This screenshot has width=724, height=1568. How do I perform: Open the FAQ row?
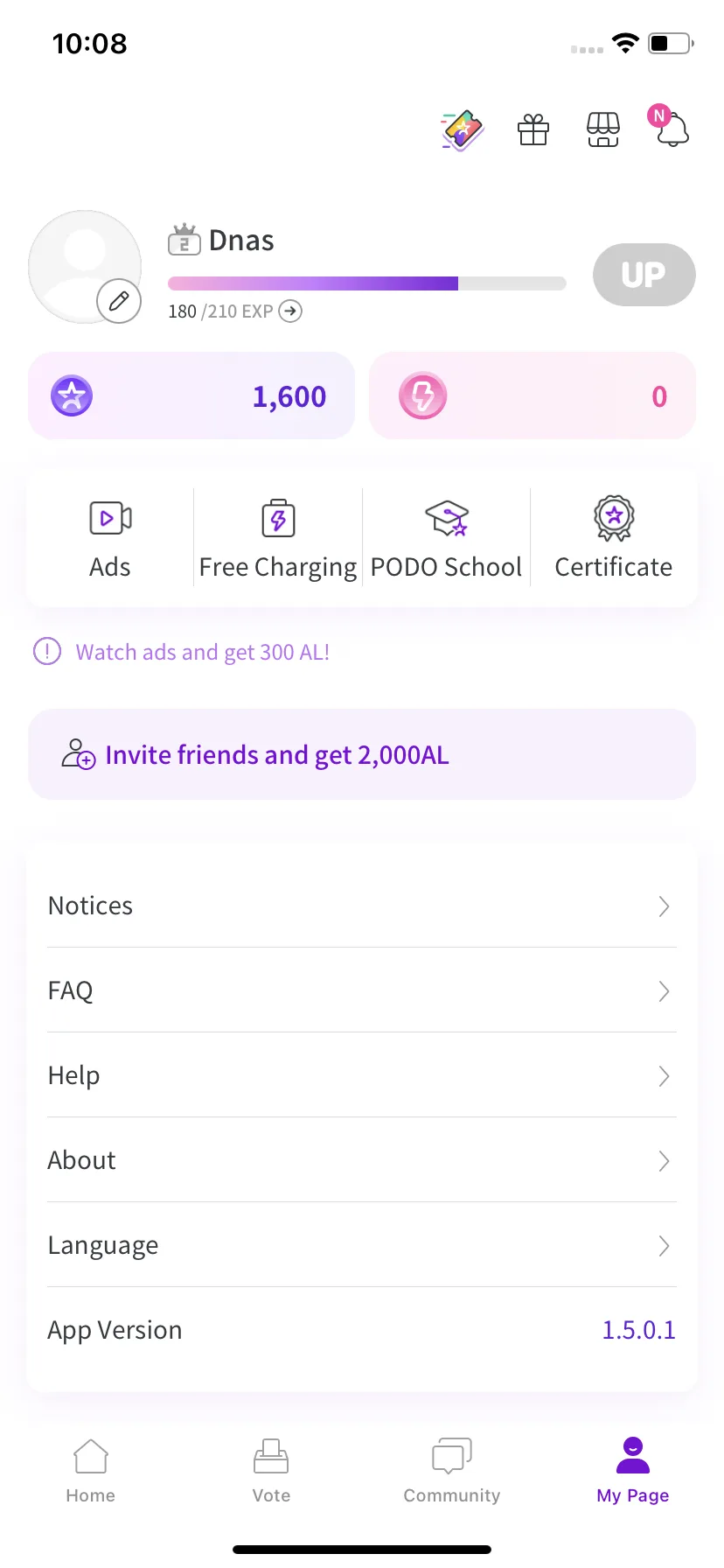click(x=362, y=990)
